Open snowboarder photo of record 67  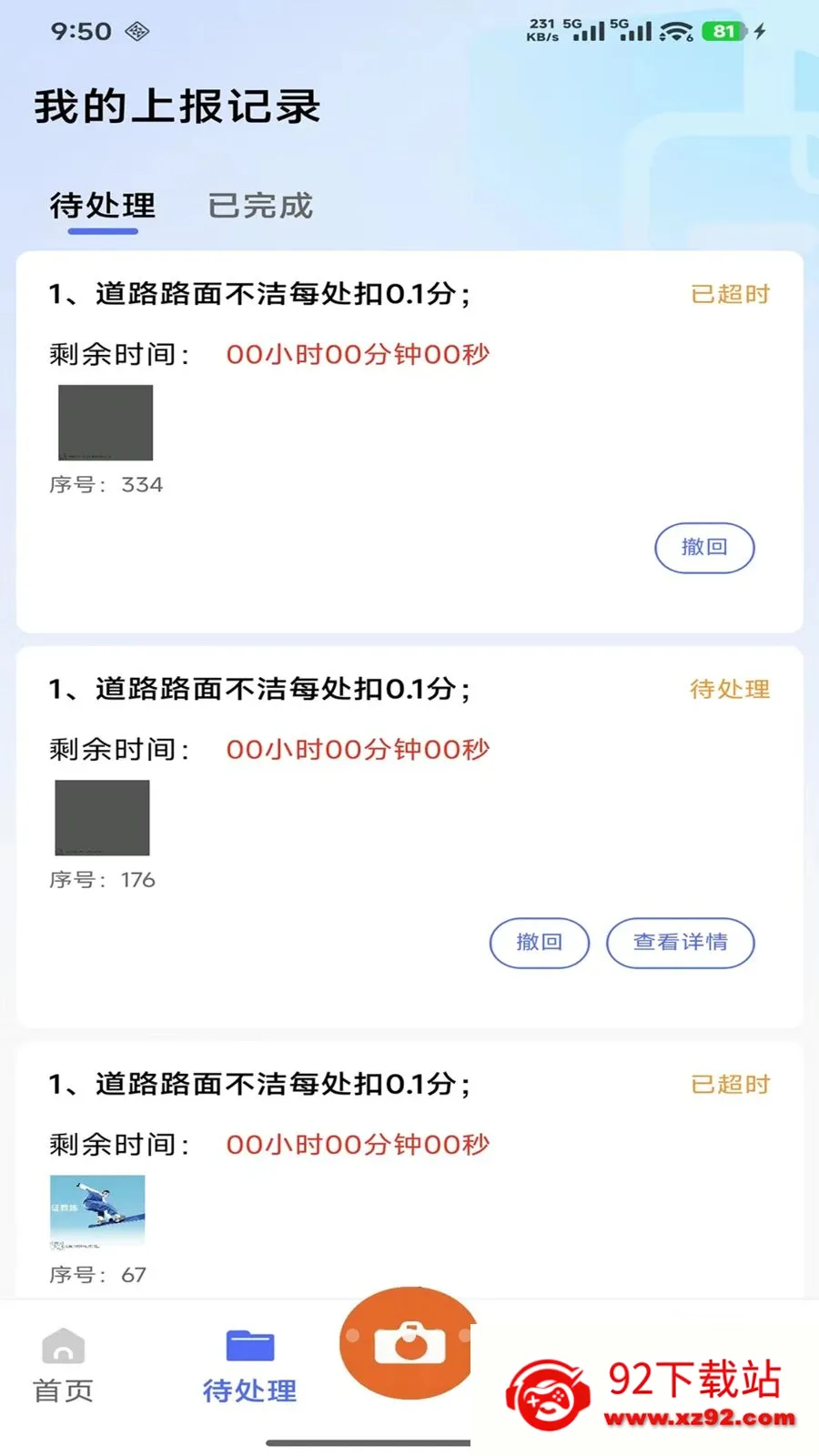(x=96, y=1211)
